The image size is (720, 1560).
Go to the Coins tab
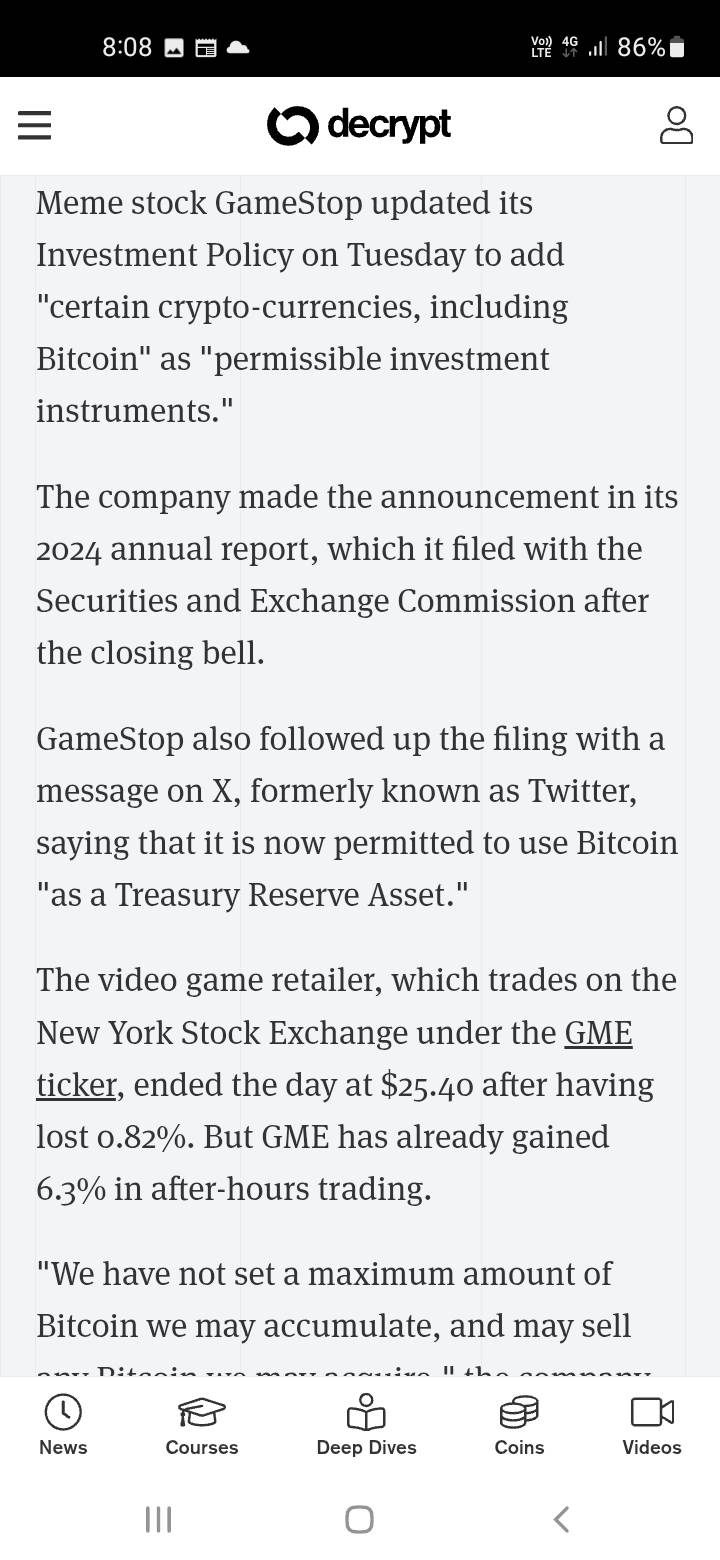(519, 1425)
